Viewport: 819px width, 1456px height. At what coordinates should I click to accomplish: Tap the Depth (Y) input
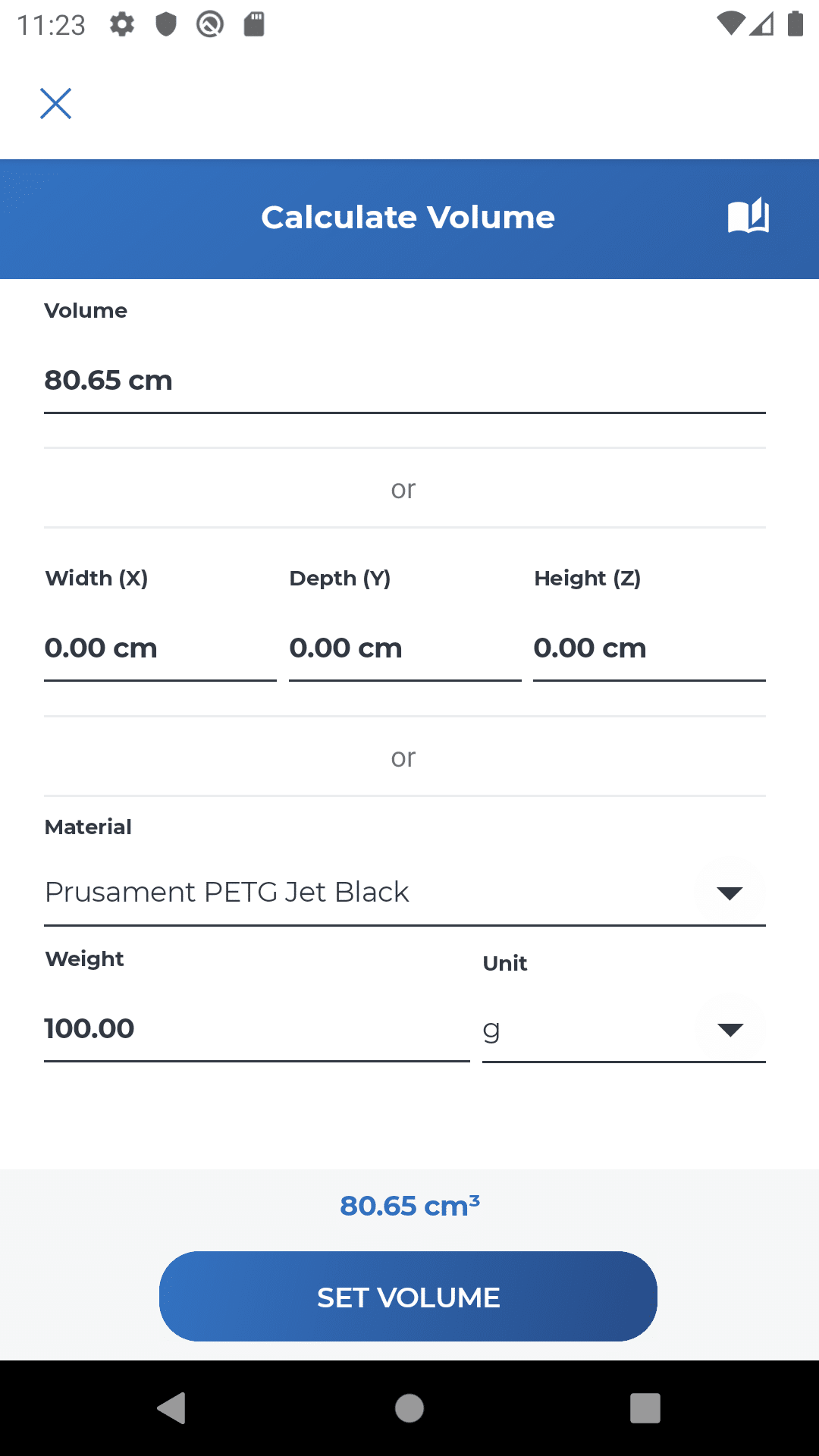click(405, 648)
